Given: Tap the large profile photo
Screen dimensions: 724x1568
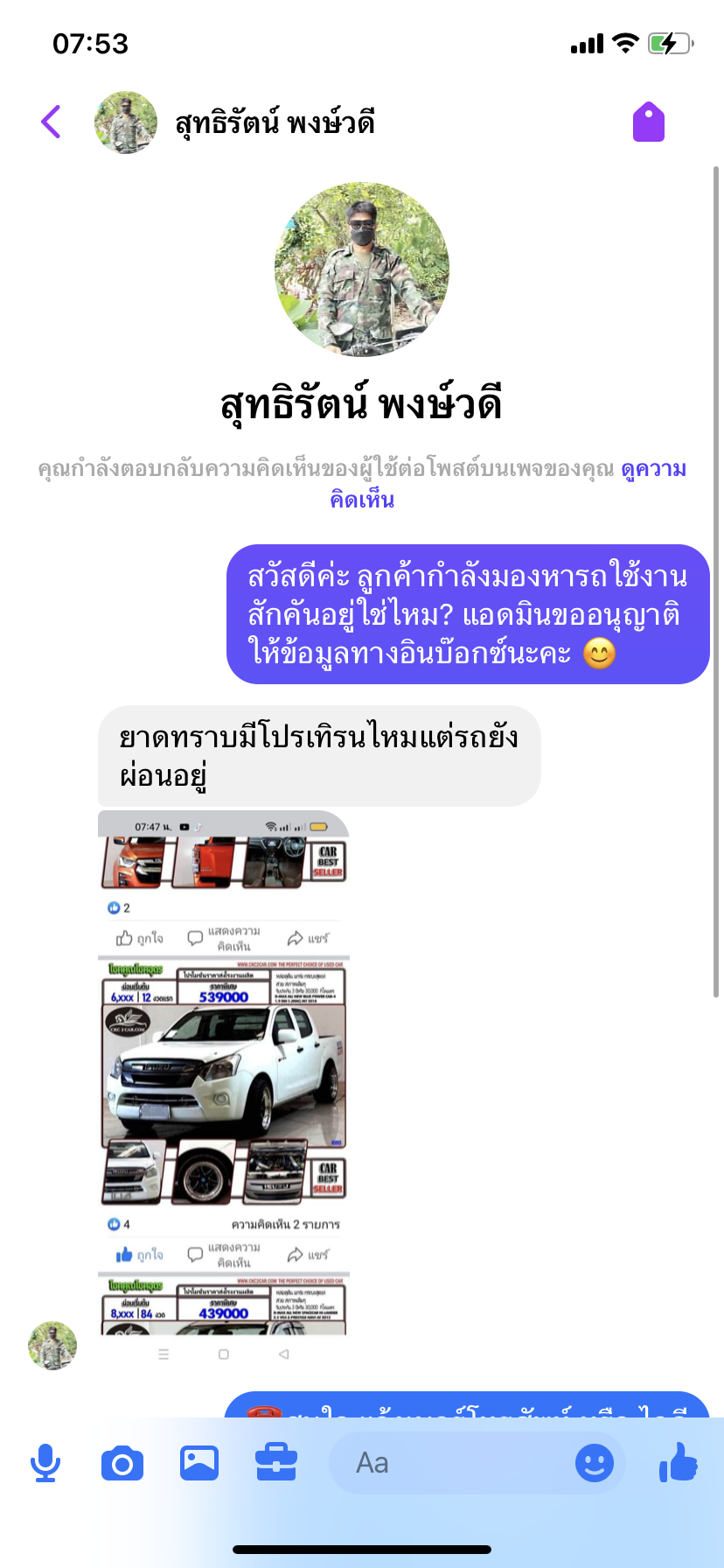Looking at the screenshot, I should click(x=362, y=269).
